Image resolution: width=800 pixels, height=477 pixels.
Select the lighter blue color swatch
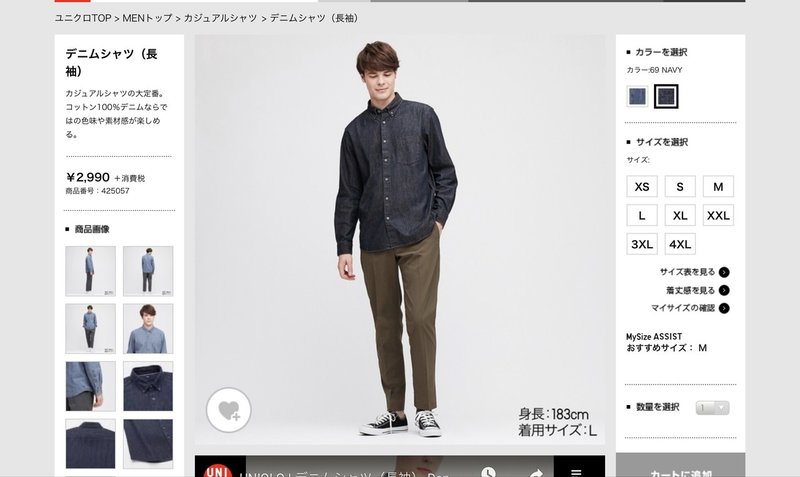pos(637,96)
